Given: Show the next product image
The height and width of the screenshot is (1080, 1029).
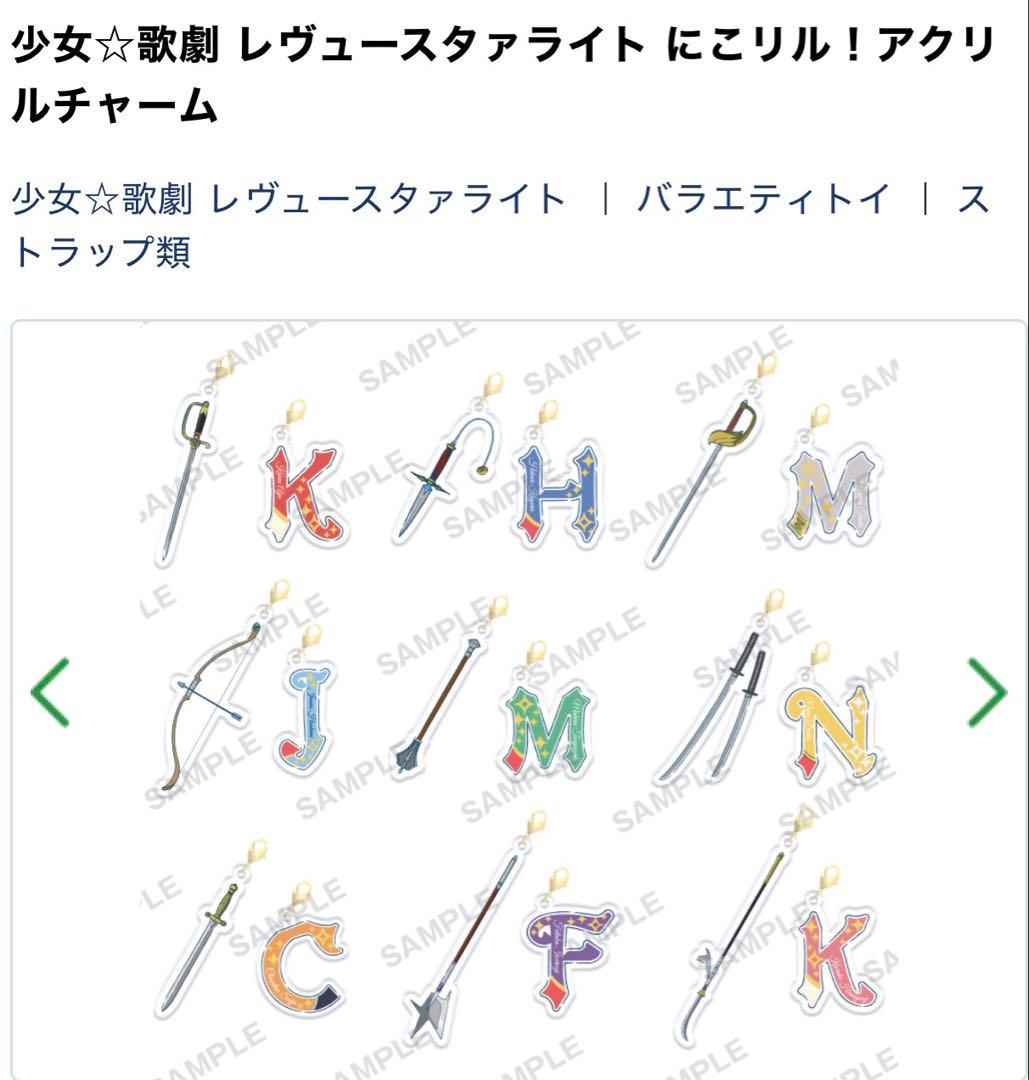Looking at the screenshot, I should [987, 691].
